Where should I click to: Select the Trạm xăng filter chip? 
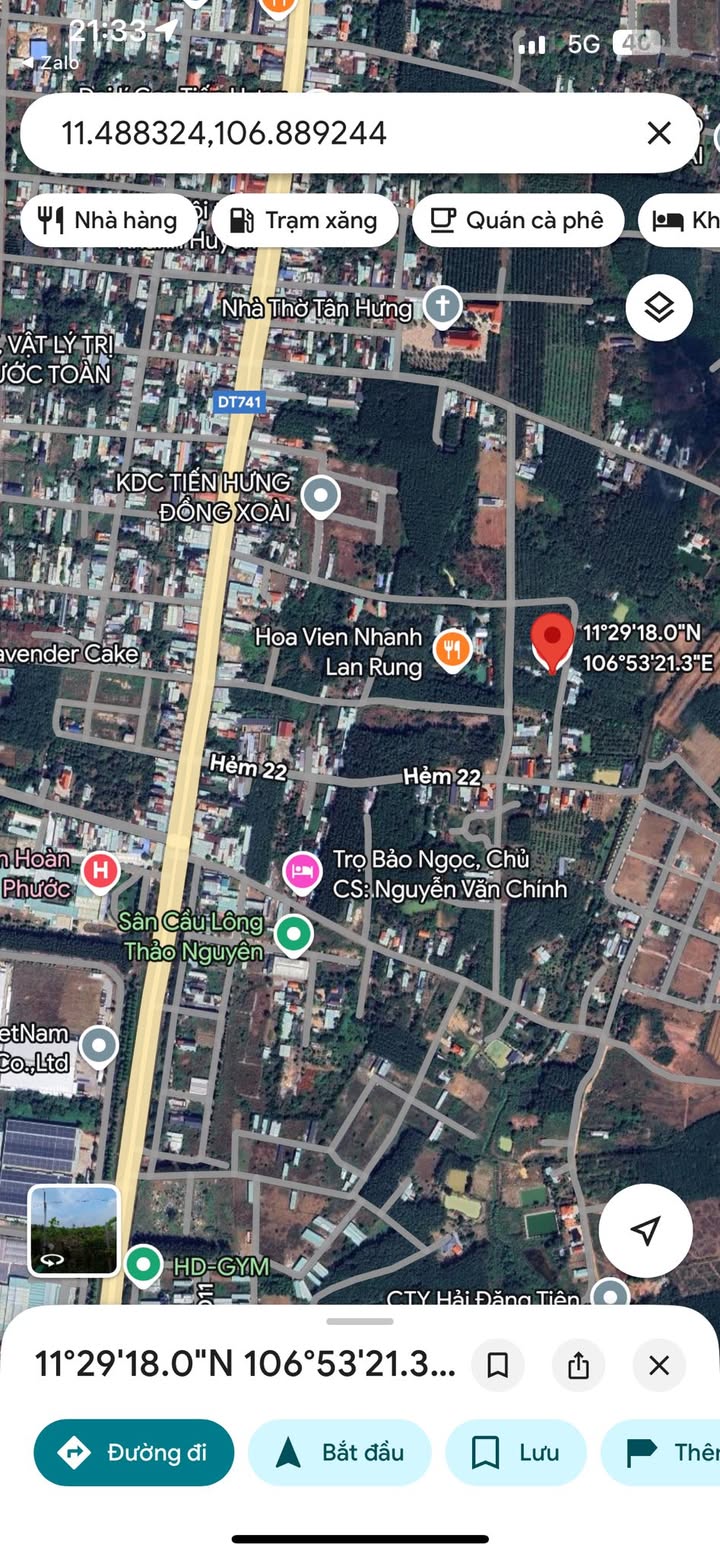click(305, 221)
